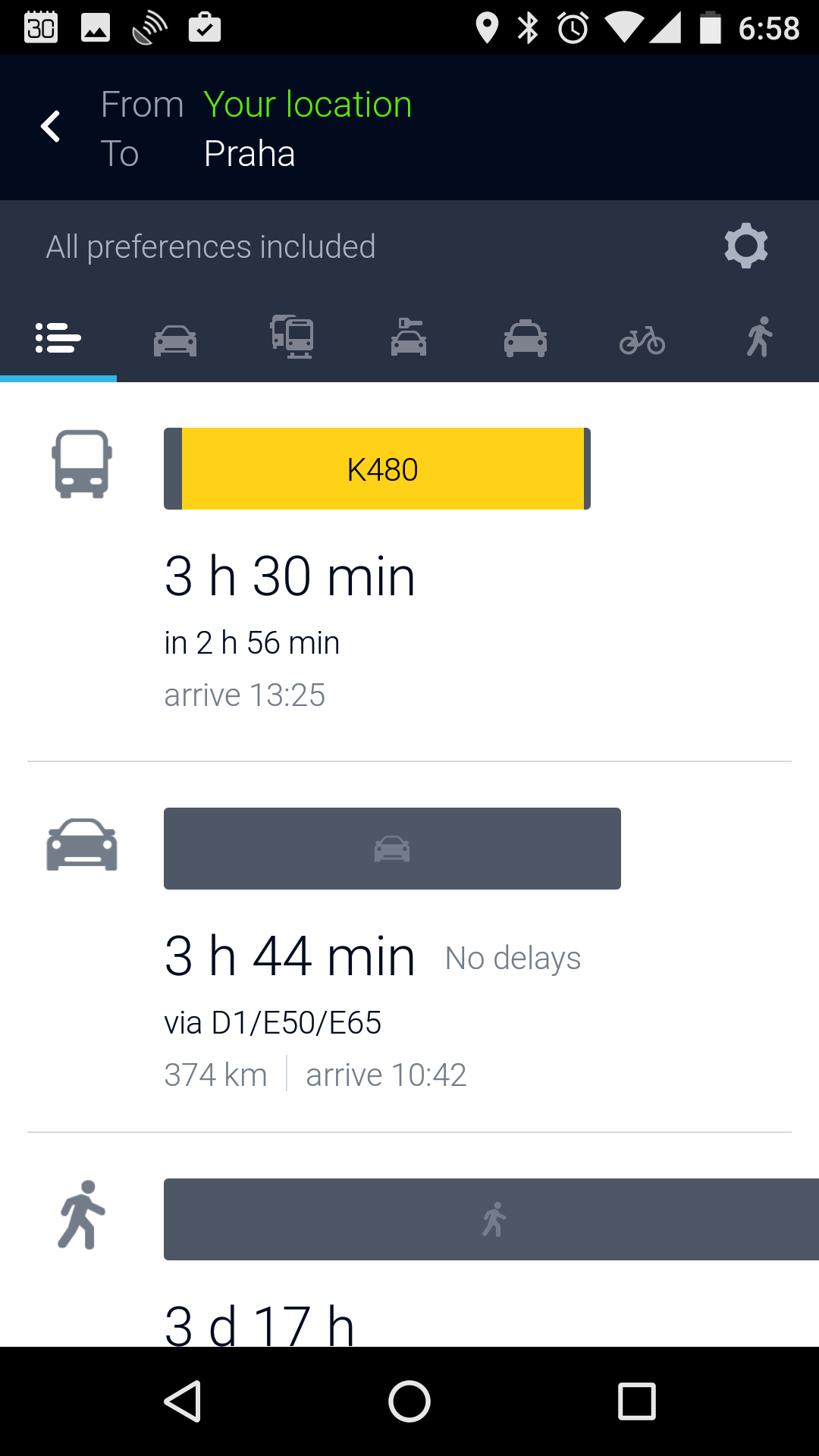Viewport: 819px width, 1456px height.
Task: Change the destination Praha
Action: coord(249,154)
